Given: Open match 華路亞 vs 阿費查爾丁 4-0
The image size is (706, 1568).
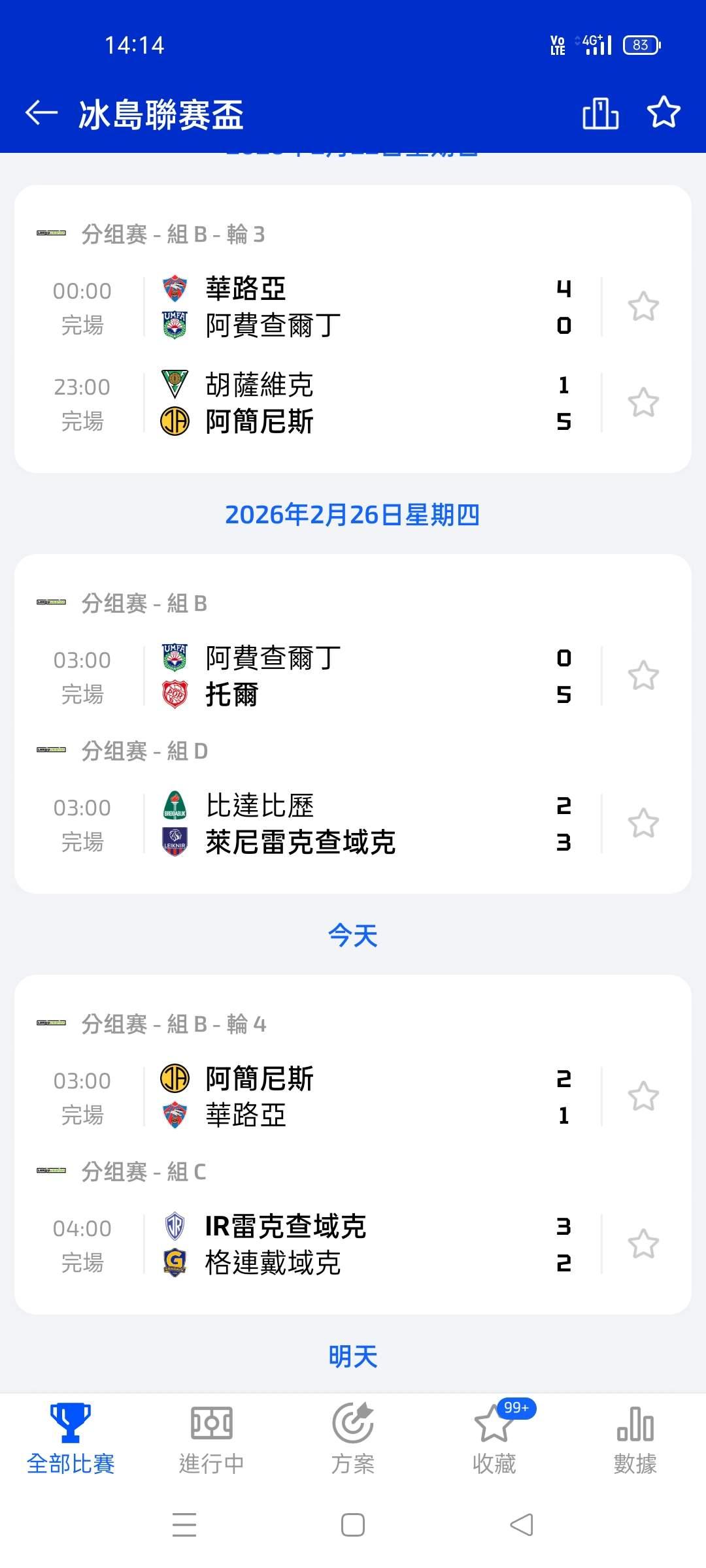Looking at the screenshot, I should point(353,307).
